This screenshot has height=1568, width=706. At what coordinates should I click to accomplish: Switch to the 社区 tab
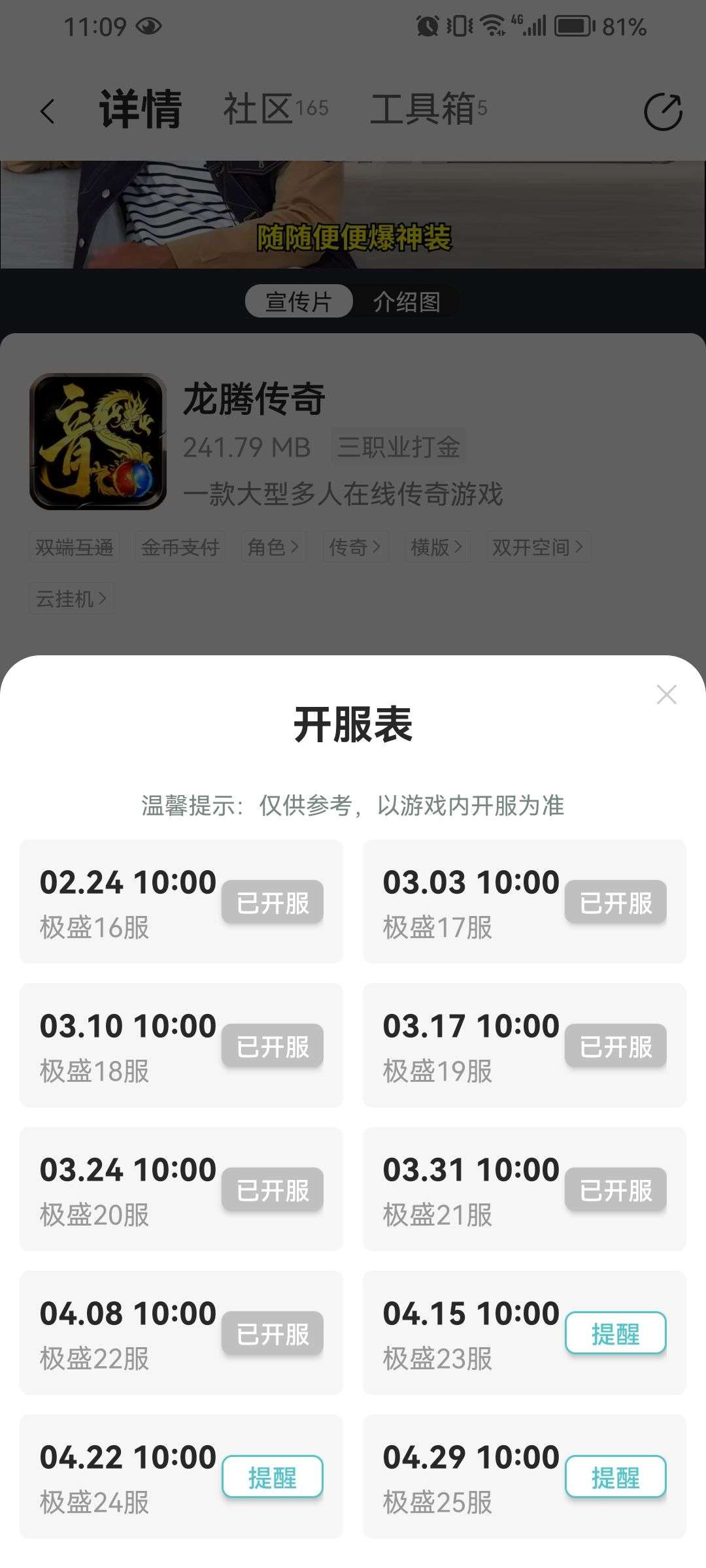[275, 108]
